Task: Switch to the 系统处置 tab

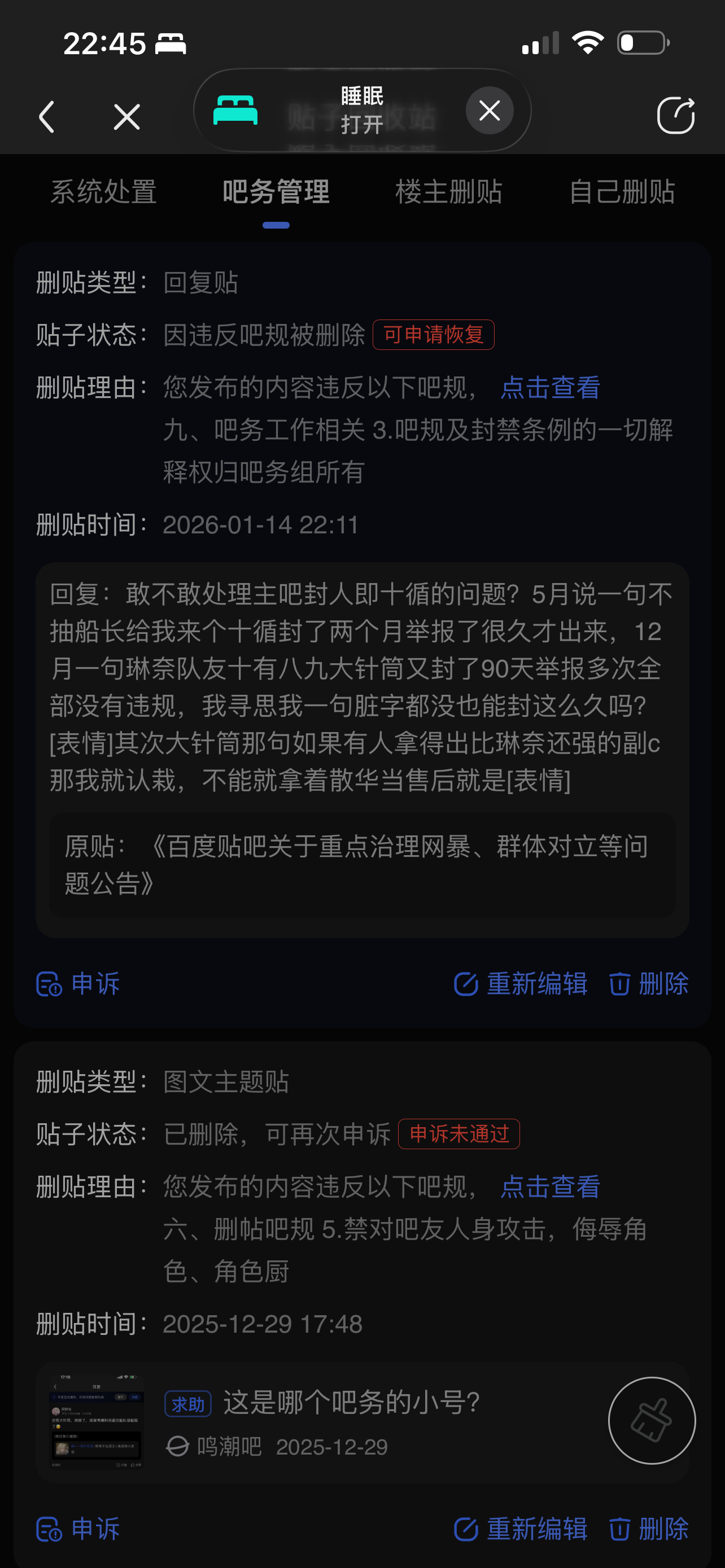Action: click(103, 192)
